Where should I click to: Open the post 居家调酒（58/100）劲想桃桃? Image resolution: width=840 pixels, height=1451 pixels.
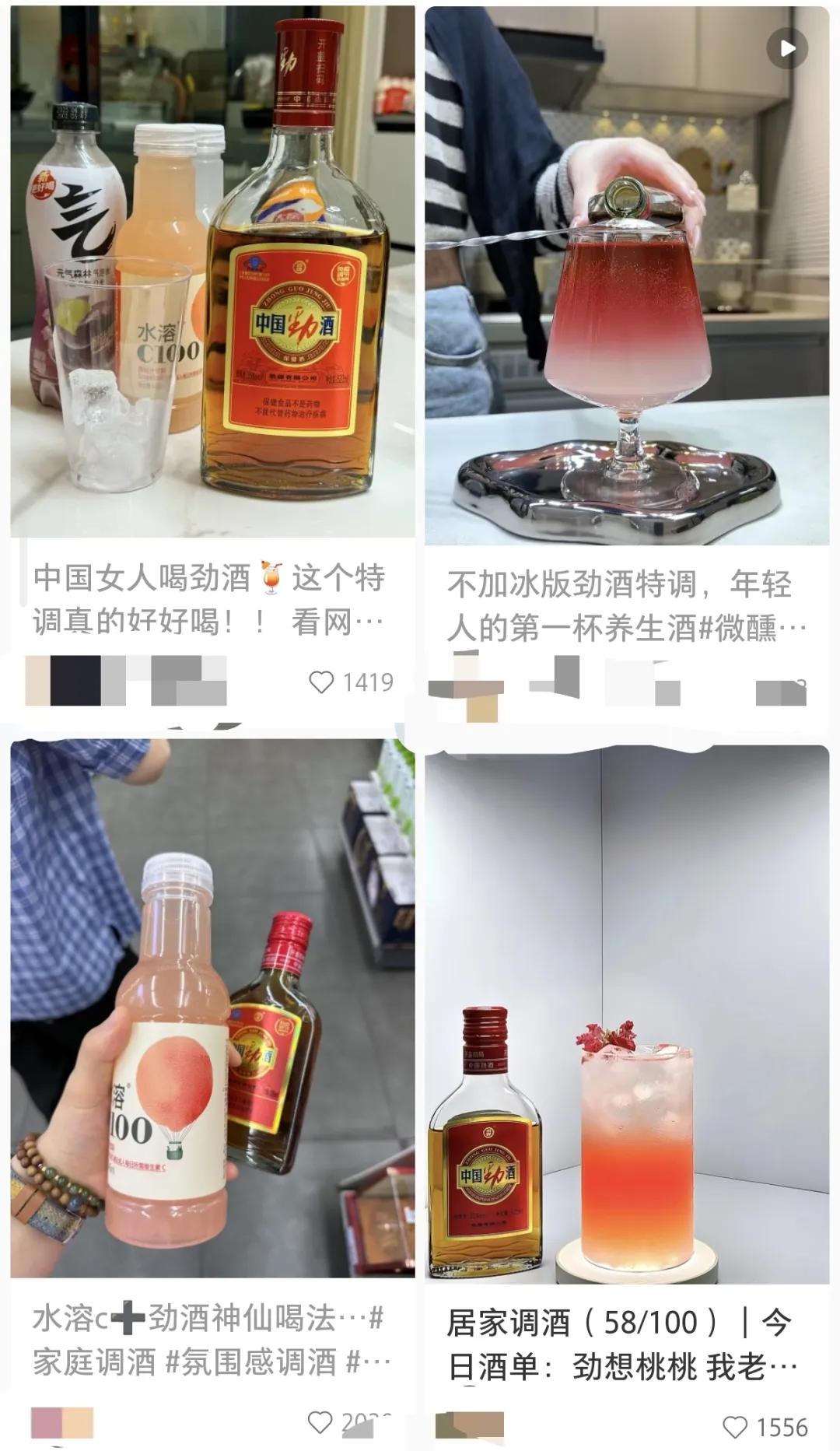tap(627, 1015)
